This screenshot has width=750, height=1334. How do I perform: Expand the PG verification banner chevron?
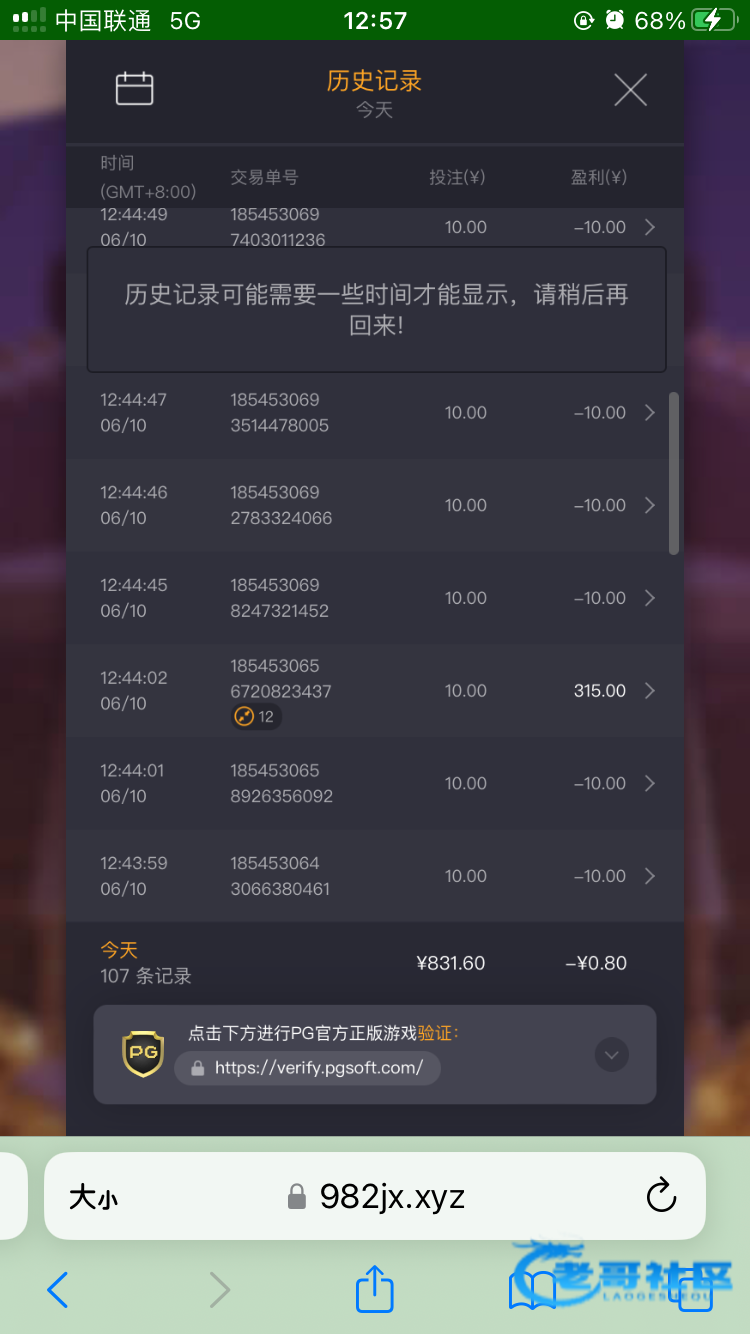click(612, 1054)
